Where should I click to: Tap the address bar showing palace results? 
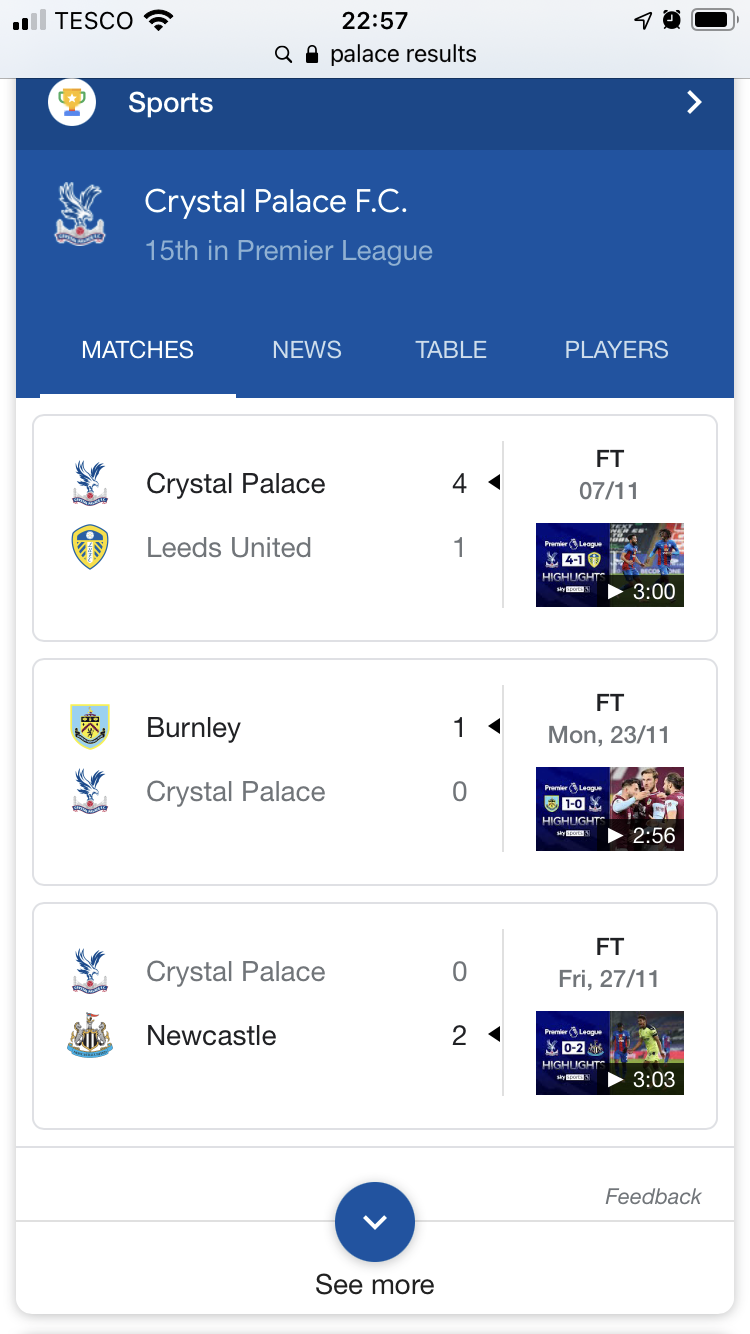click(375, 54)
